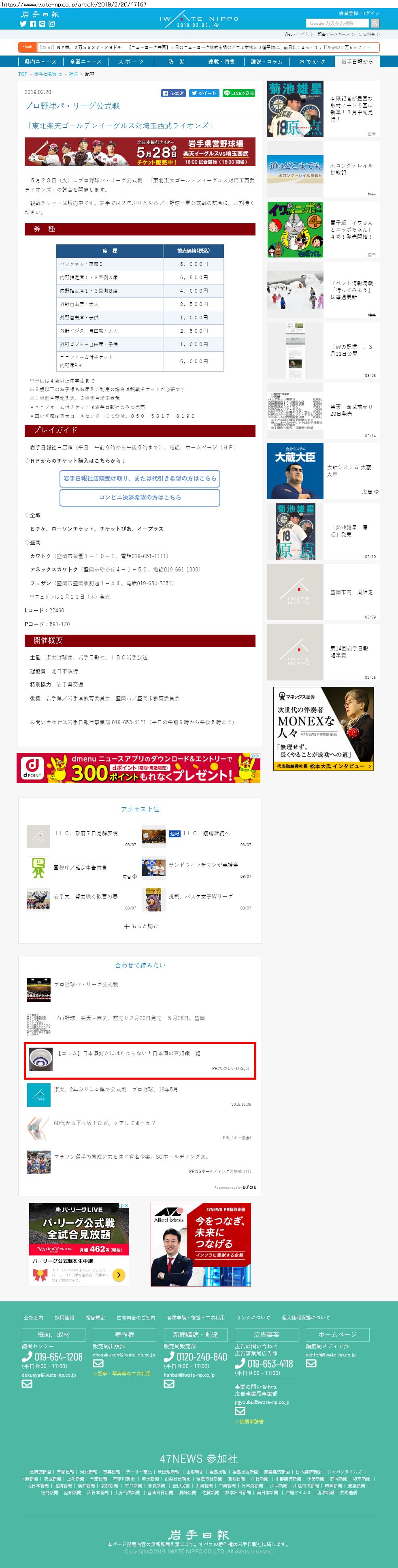Open the 会計システム 大蔵大臣 ad card
Image resolution: width=398 pixels, height=1568 pixels.
click(x=323, y=471)
